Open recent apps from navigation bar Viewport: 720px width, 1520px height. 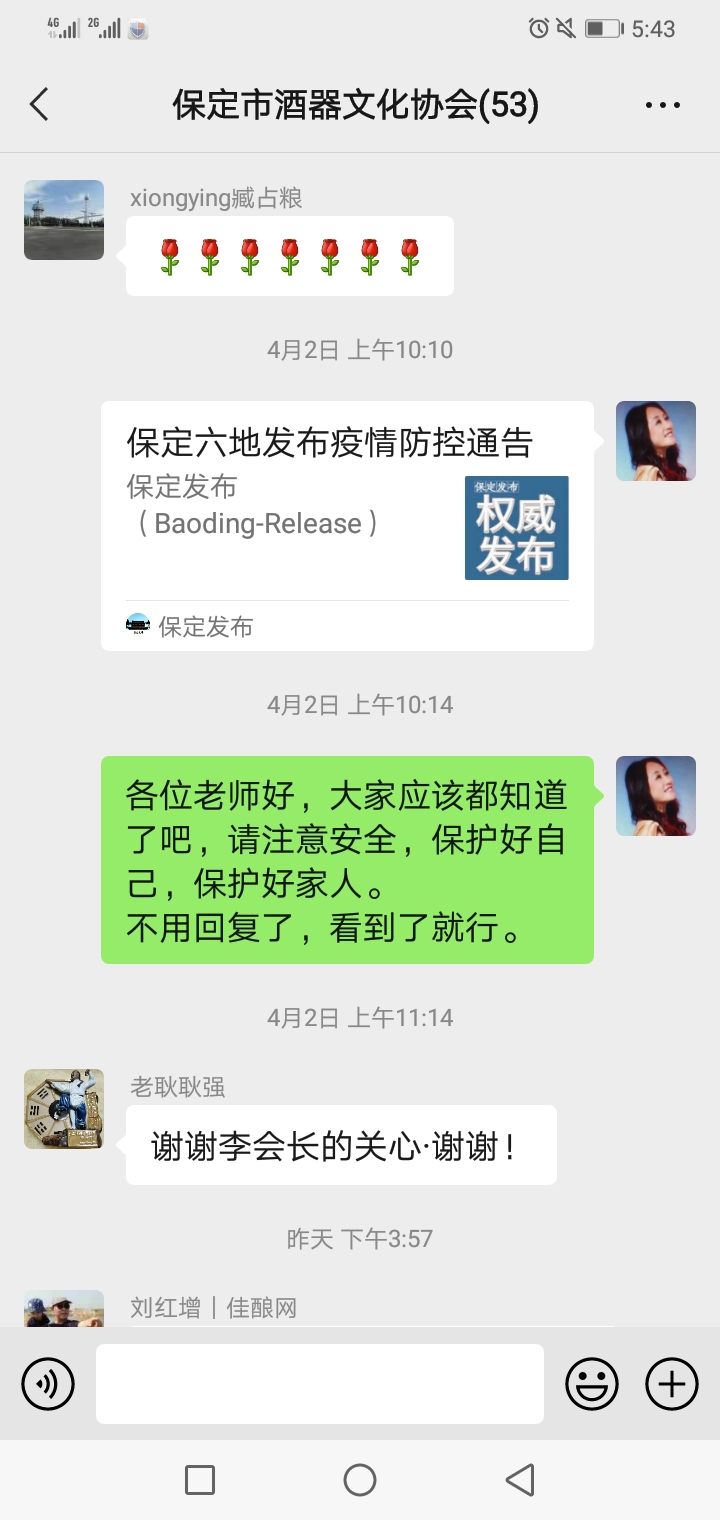pyautogui.click(x=200, y=1480)
